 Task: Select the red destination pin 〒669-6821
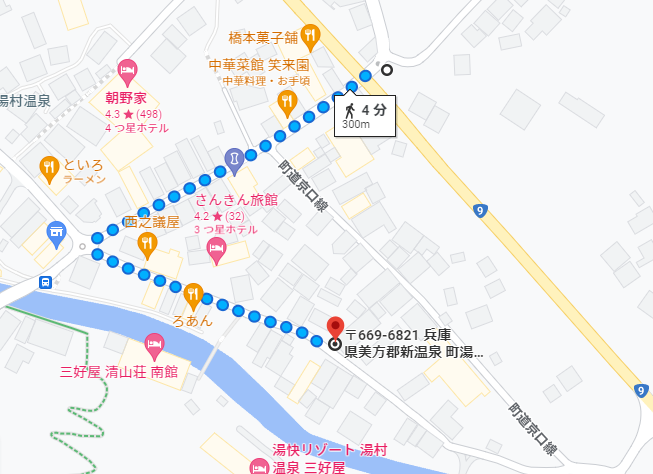334,326
